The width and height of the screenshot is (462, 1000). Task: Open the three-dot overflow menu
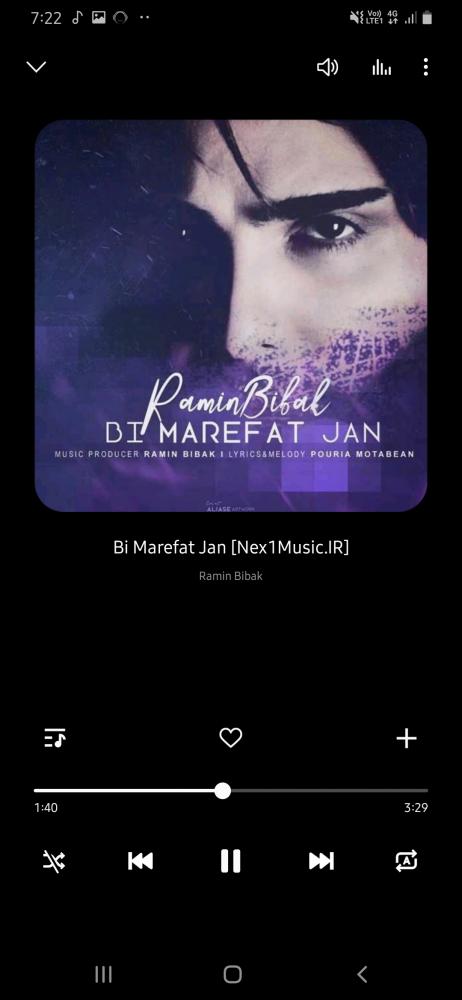[x=426, y=67]
